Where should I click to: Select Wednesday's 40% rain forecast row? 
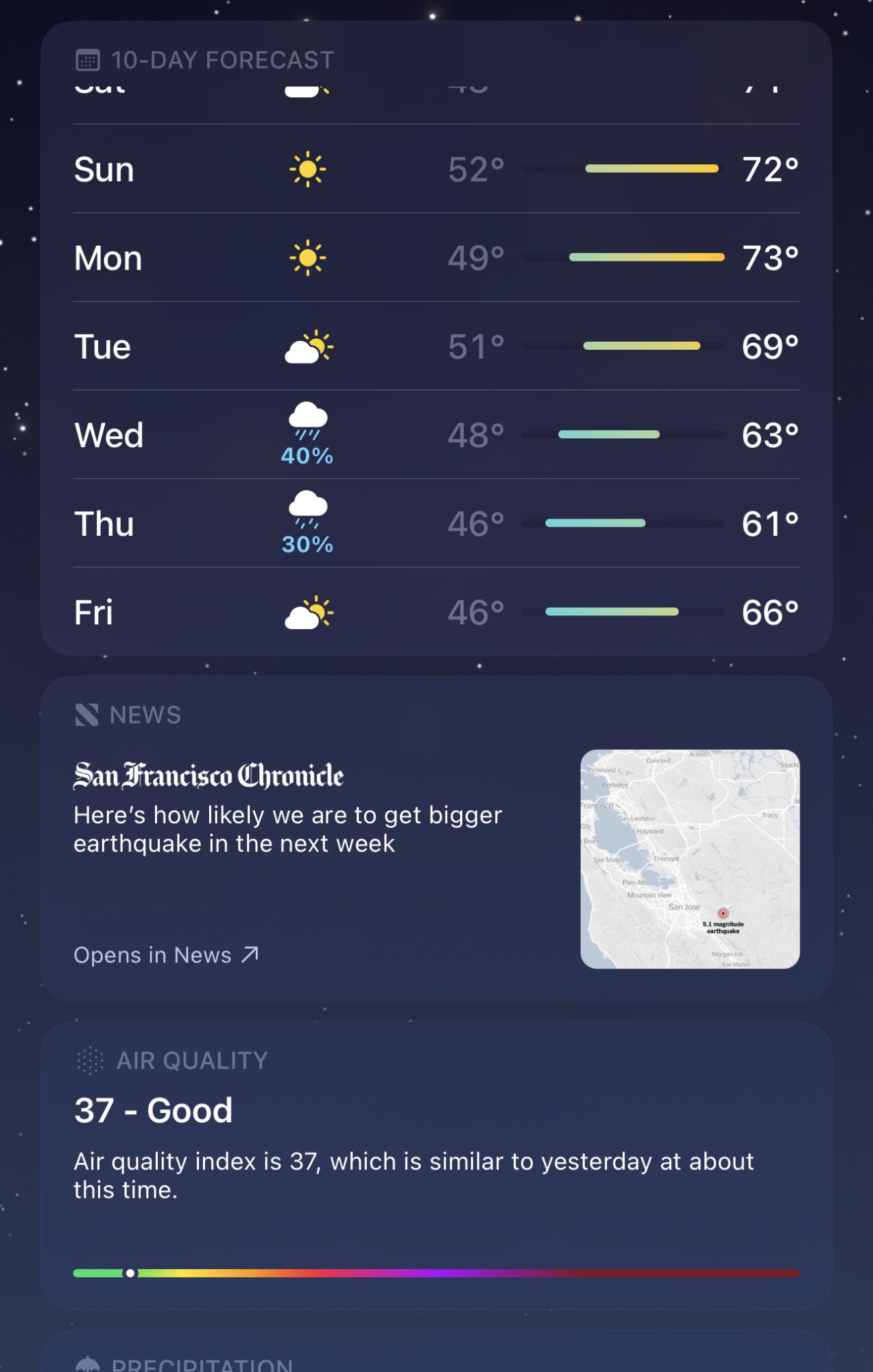pos(436,434)
